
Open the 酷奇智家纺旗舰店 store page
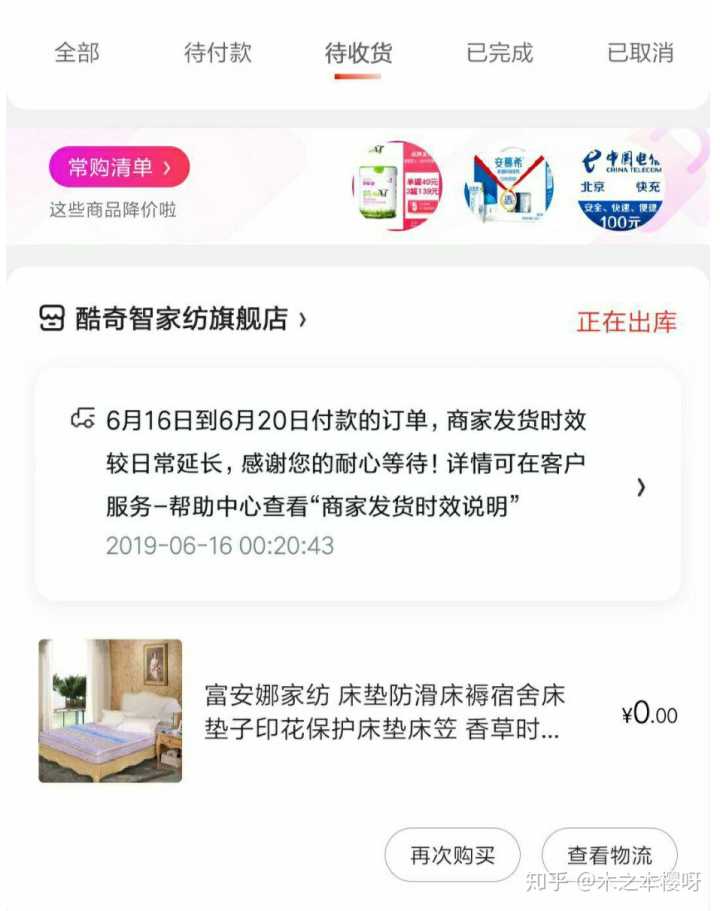[180, 319]
